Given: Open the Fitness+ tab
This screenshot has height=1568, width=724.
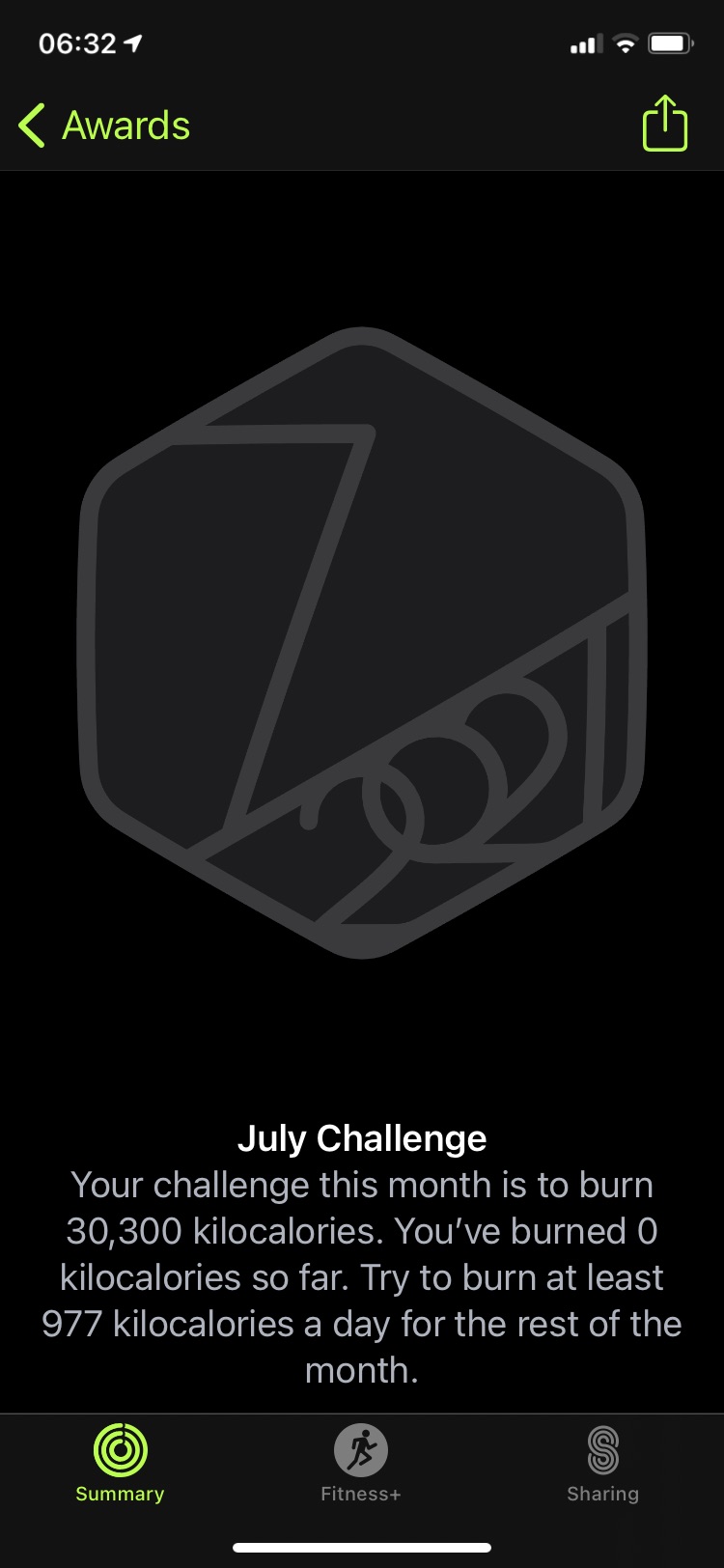Looking at the screenshot, I should (x=361, y=1464).
